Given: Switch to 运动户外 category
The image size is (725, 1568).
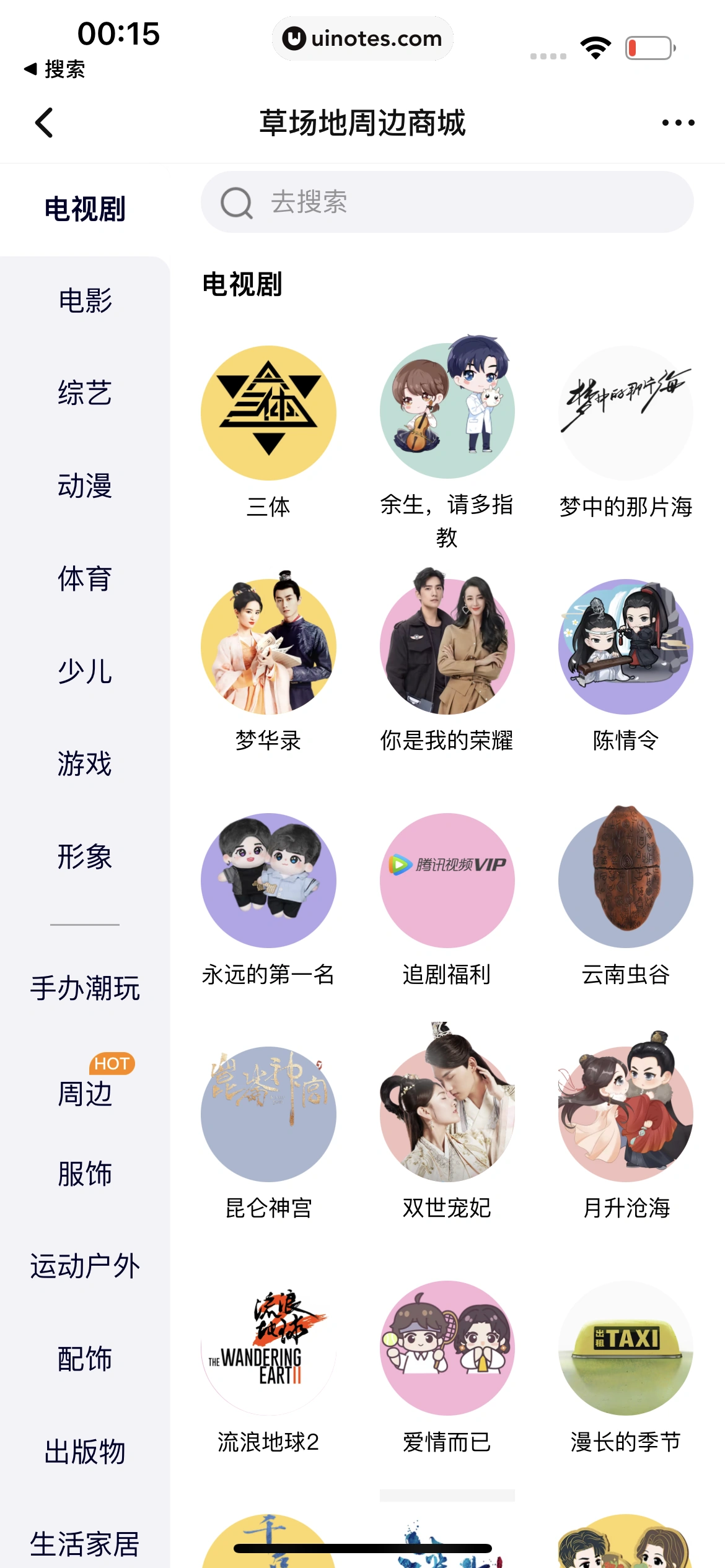Looking at the screenshot, I should pyautogui.click(x=85, y=1266).
